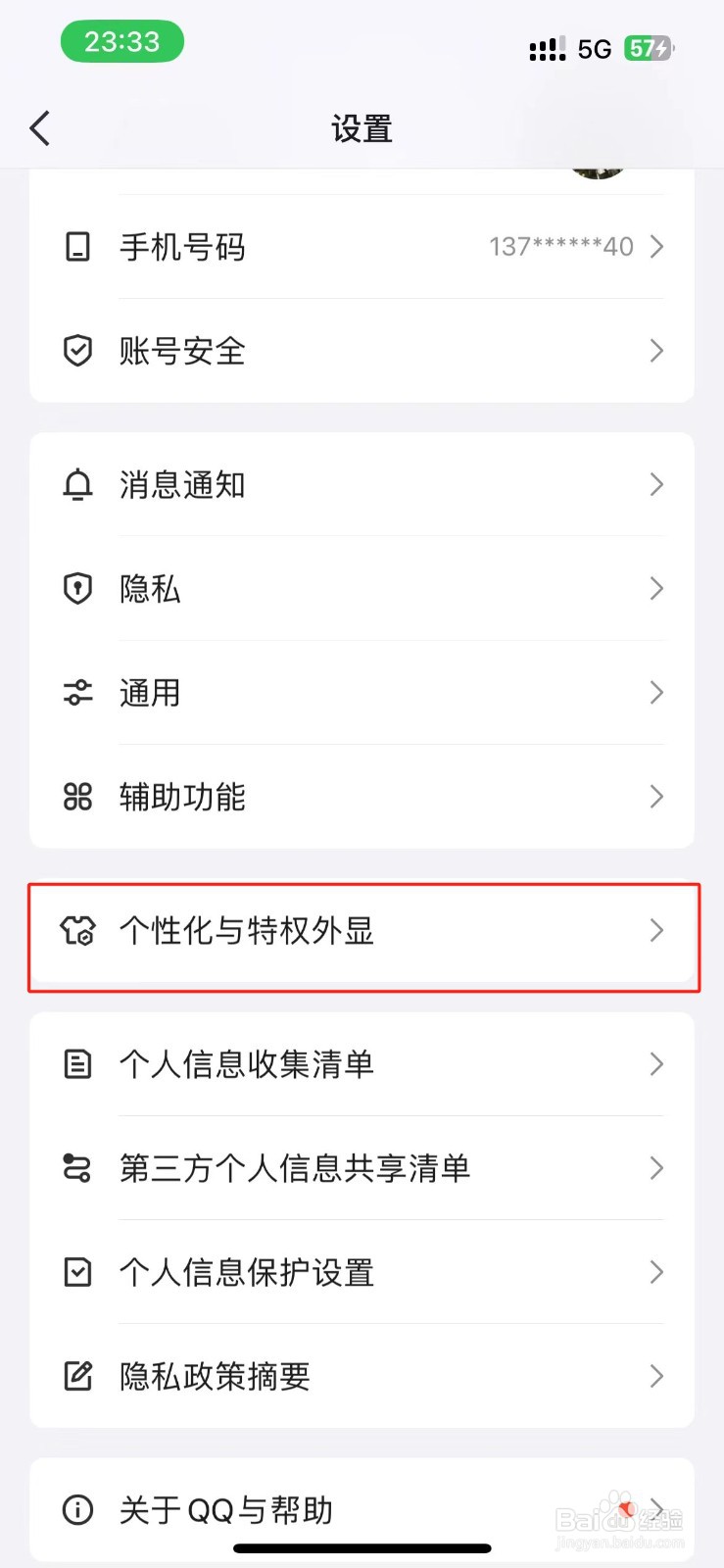The height and width of the screenshot is (1568, 724).
Task: Open the 设置 back navigation arrow
Action: 39,128
